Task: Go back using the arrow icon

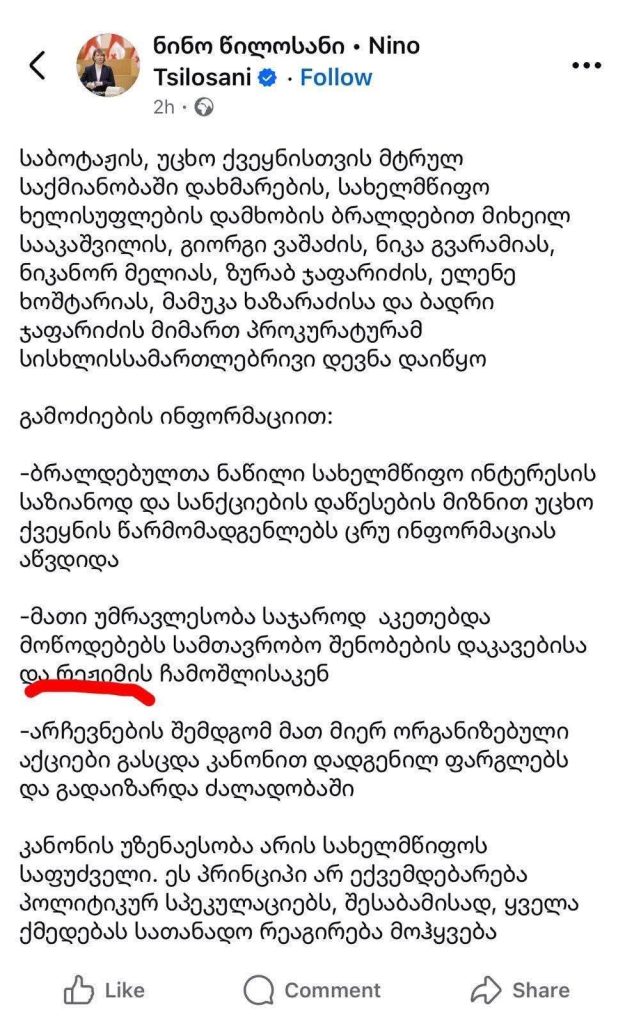Action: 38,66
